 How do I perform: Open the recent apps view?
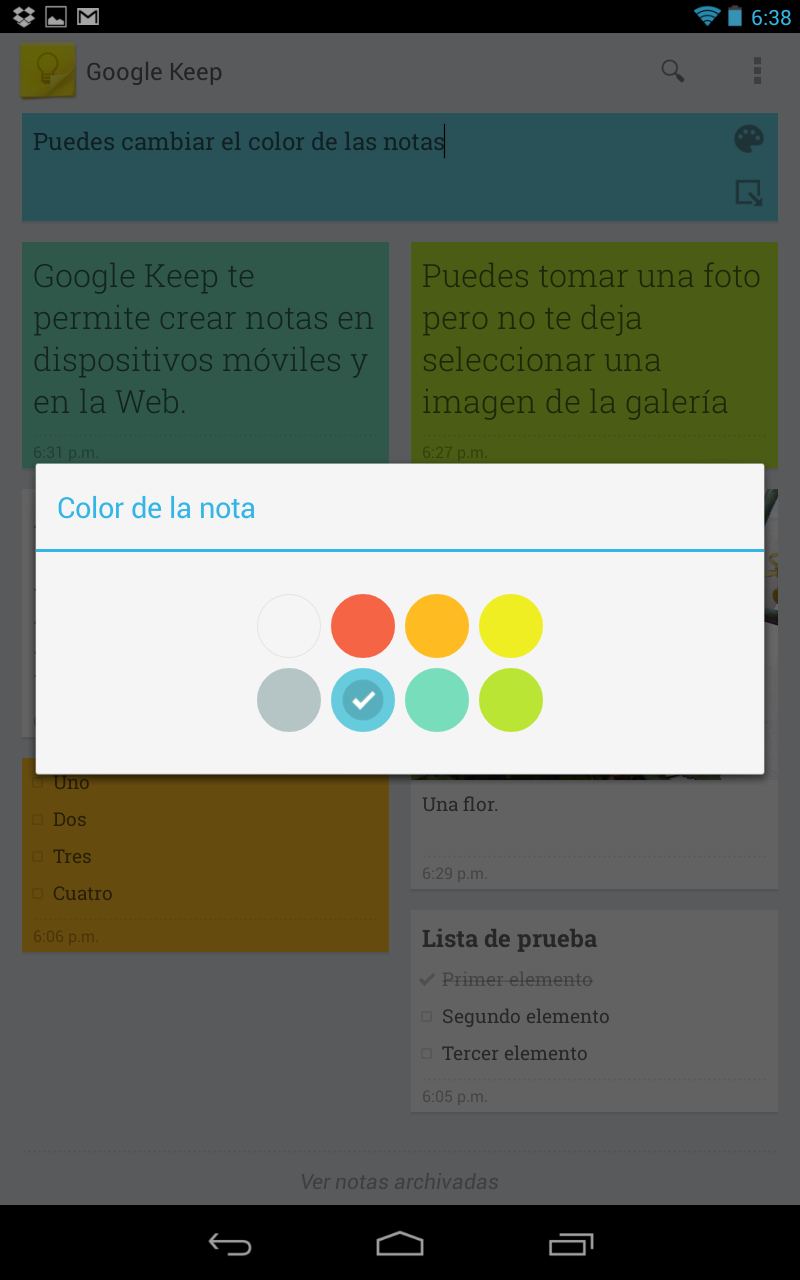(571, 1243)
